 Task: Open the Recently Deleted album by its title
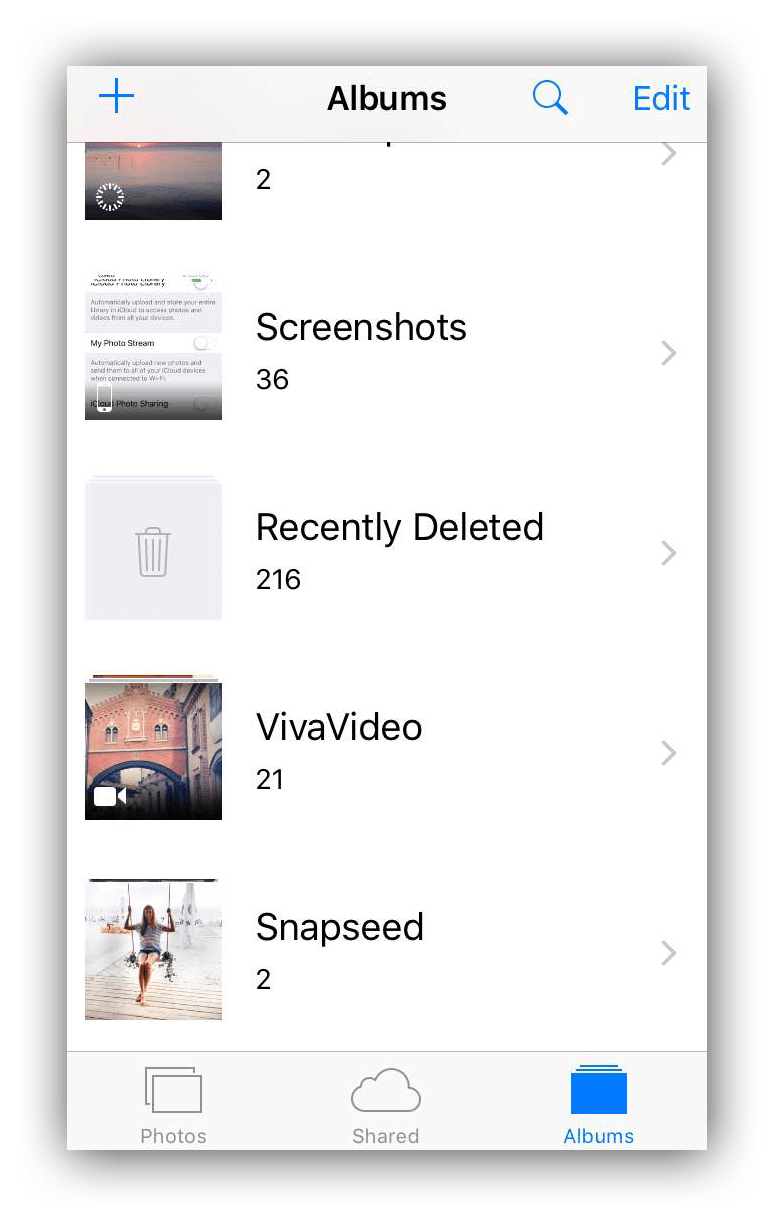click(x=400, y=527)
